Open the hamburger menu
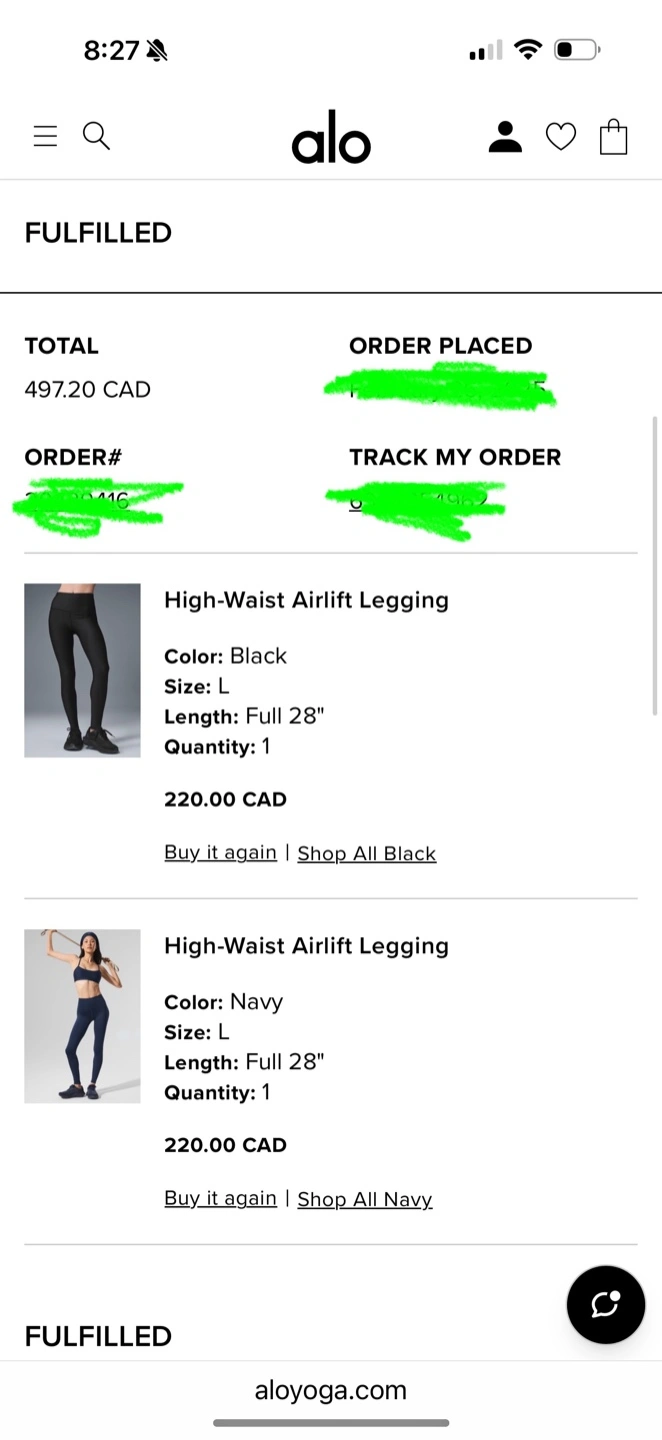The image size is (662, 1440). point(45,136)
